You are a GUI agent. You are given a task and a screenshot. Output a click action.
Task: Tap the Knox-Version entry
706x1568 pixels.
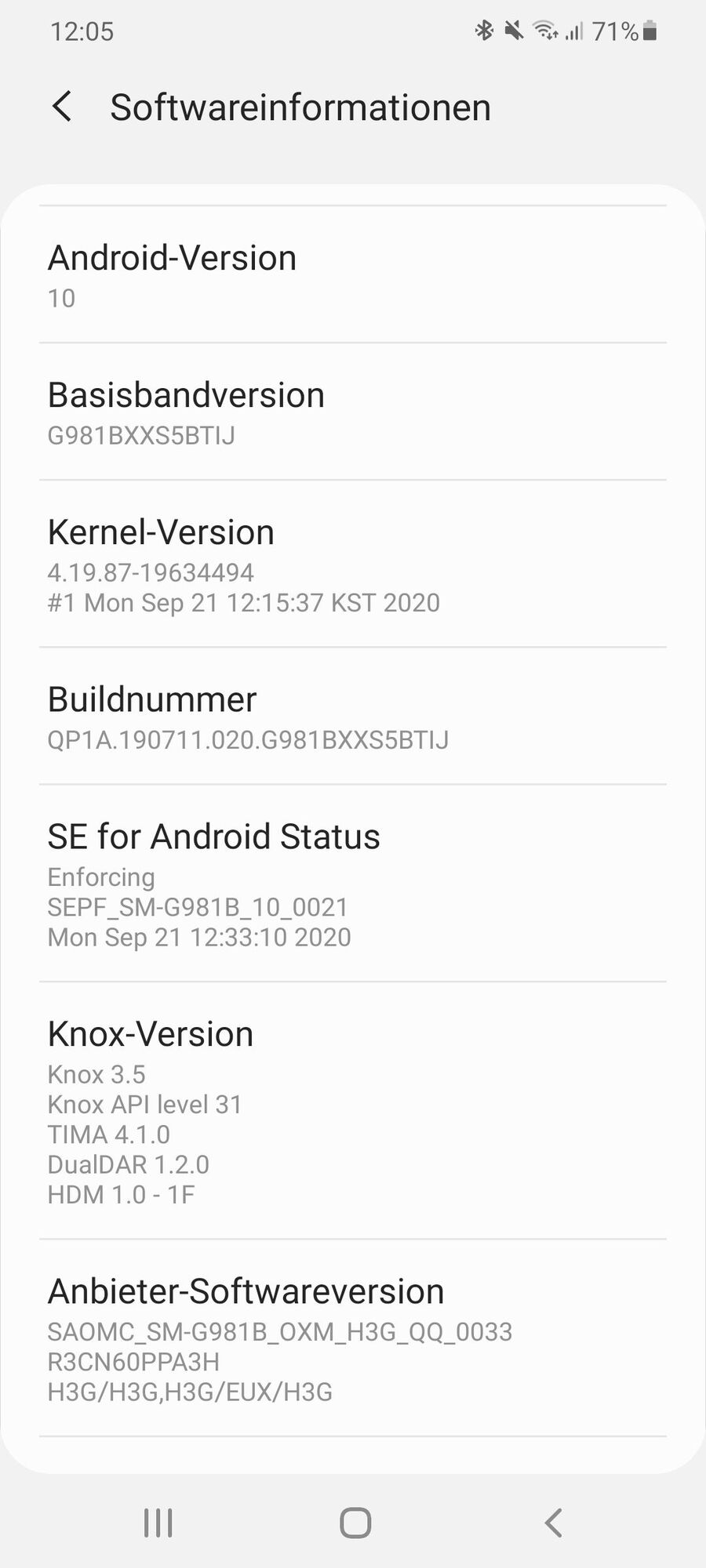point(353,1111)
